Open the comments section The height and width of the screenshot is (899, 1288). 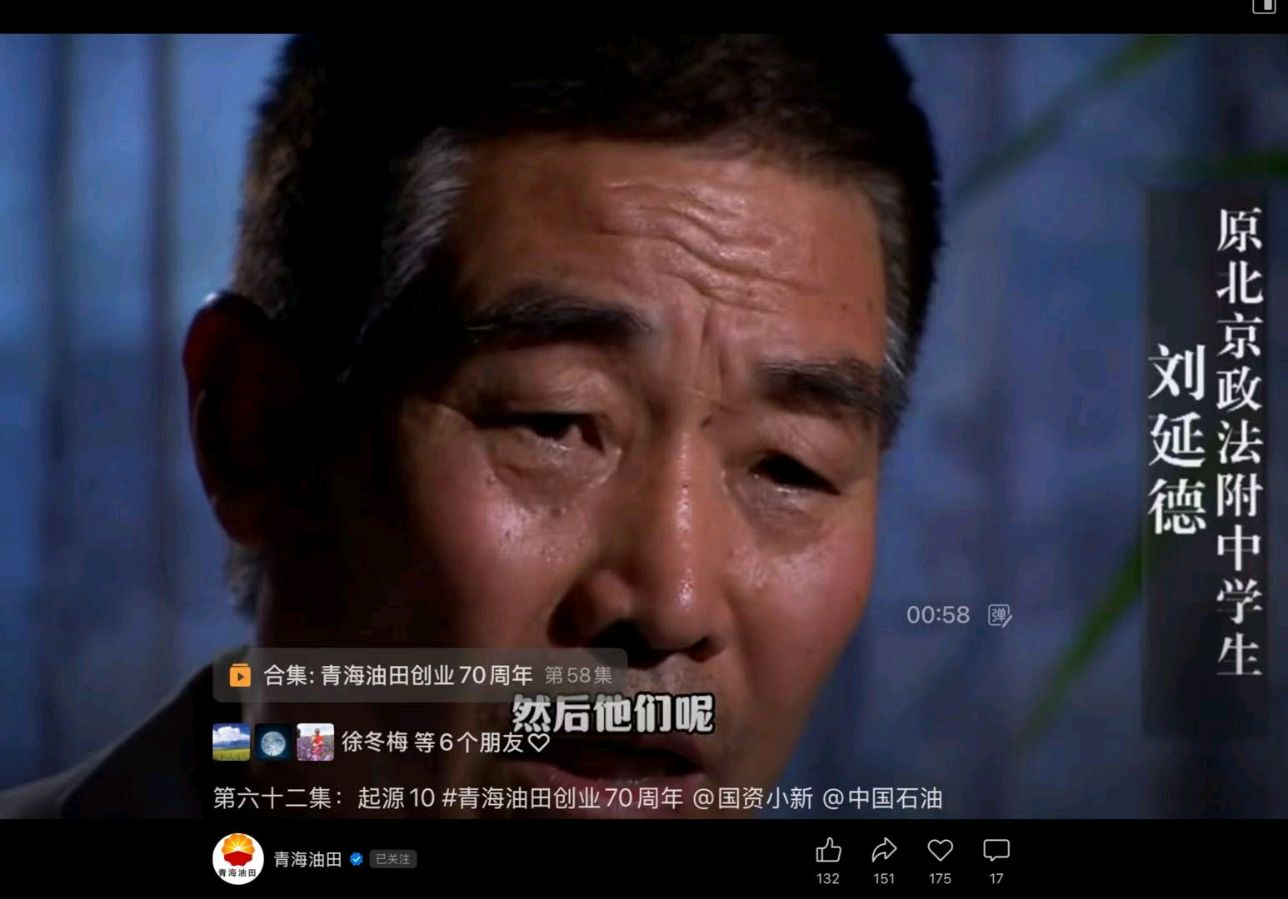[x=996, y=851]
